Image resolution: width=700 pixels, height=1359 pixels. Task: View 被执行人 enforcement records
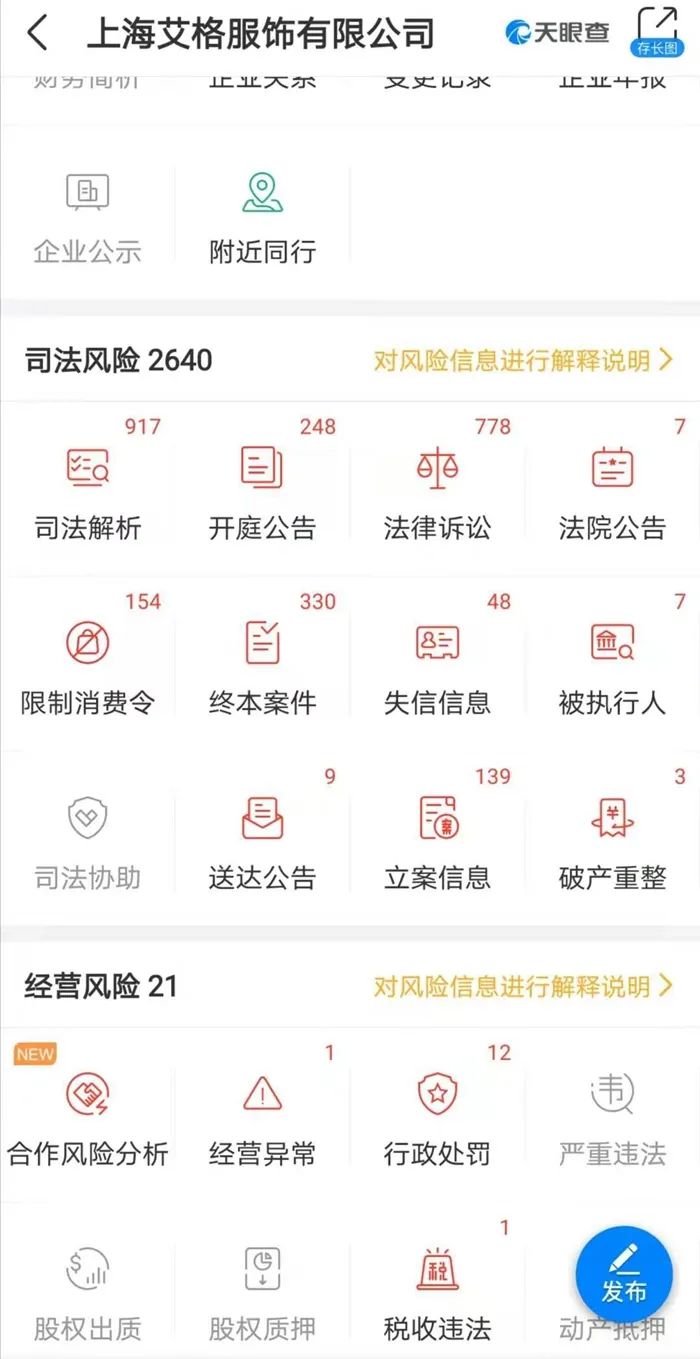[612, 665]
